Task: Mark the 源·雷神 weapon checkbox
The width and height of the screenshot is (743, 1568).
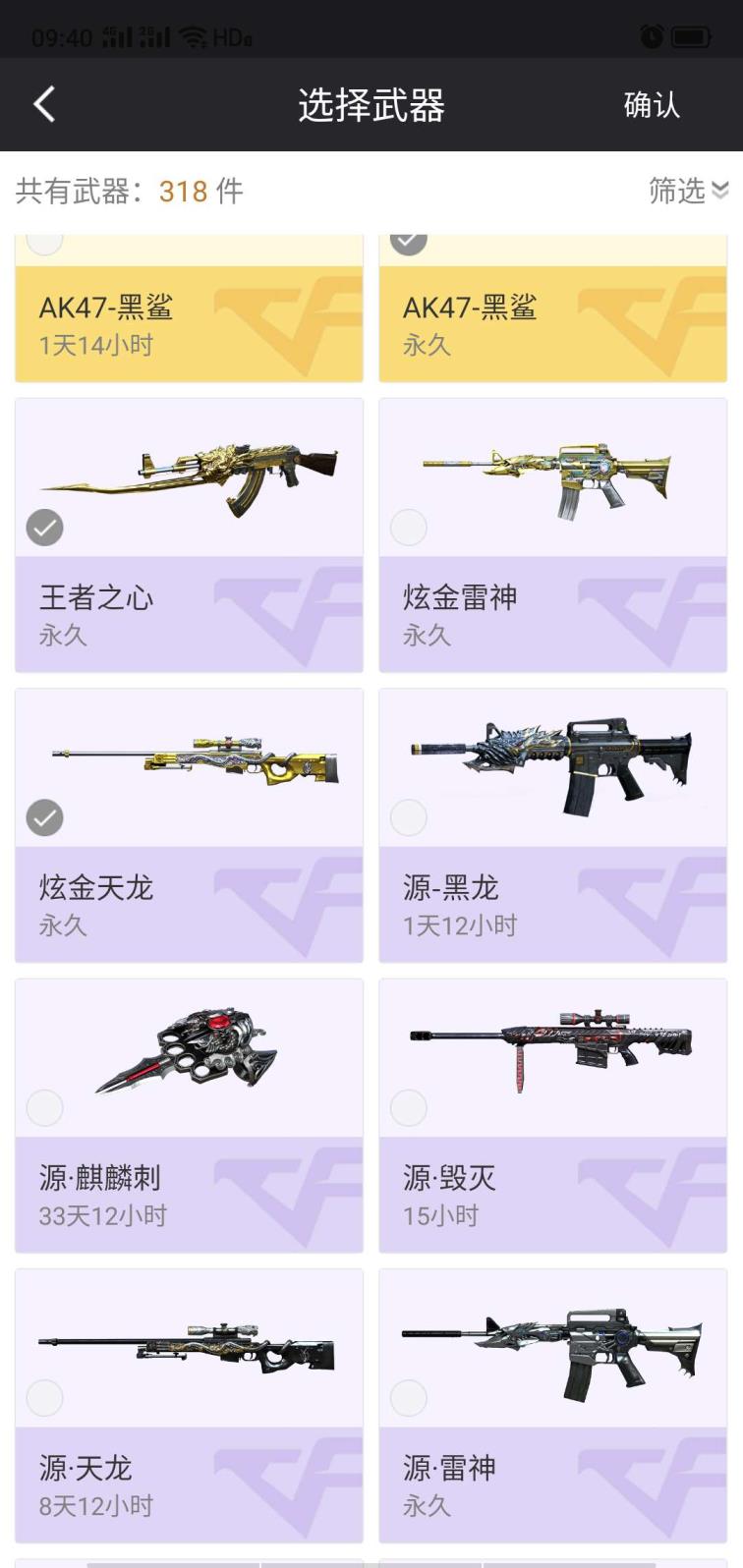Action: pos(409,1398)
